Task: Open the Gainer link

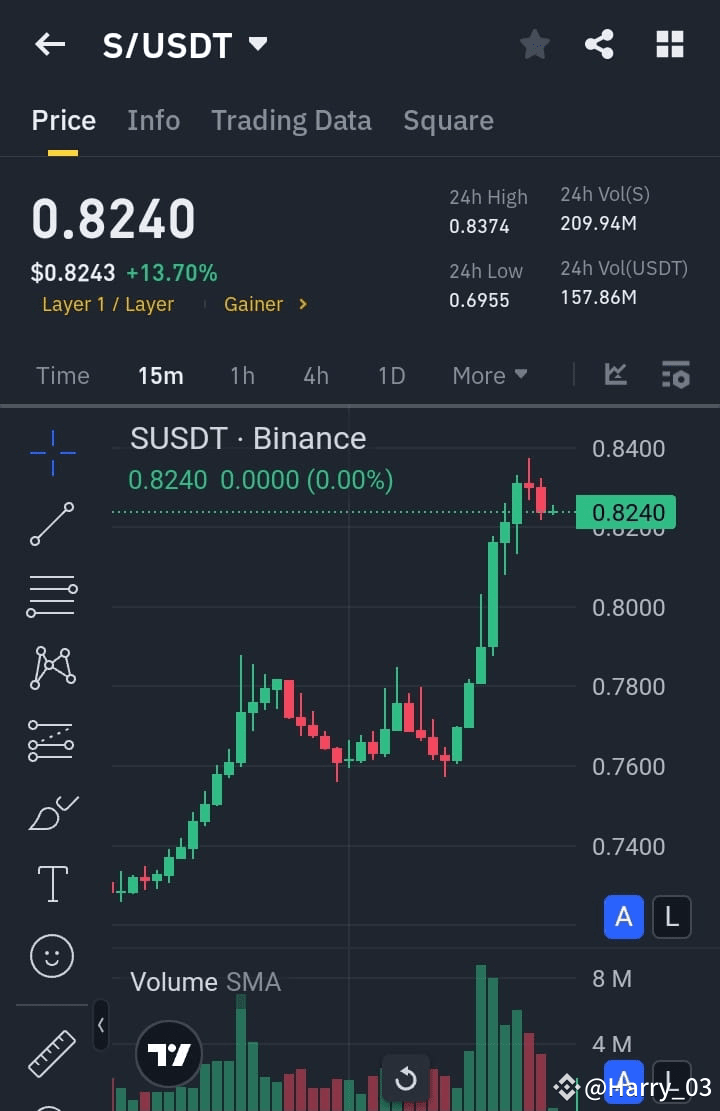Action: (256, 304)
